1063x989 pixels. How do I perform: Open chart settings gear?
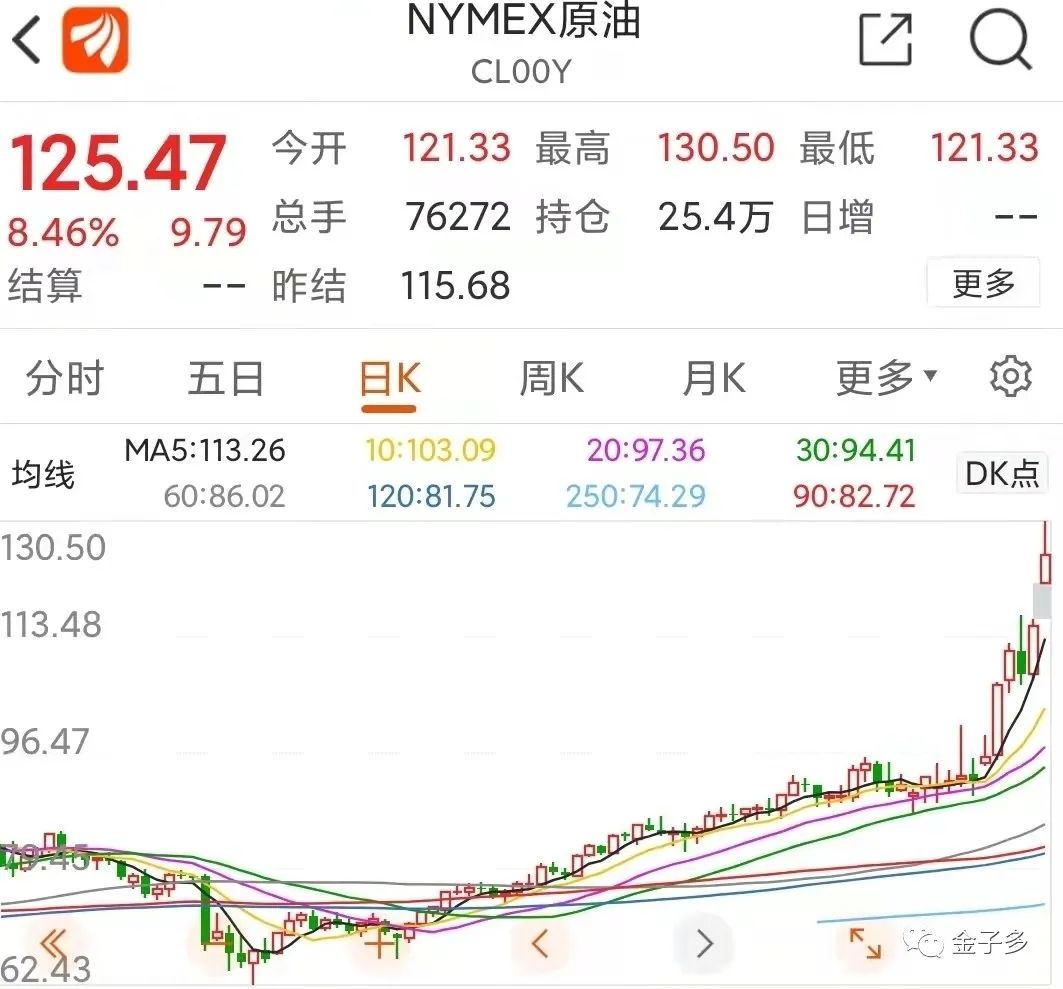tap(1010, 377)
